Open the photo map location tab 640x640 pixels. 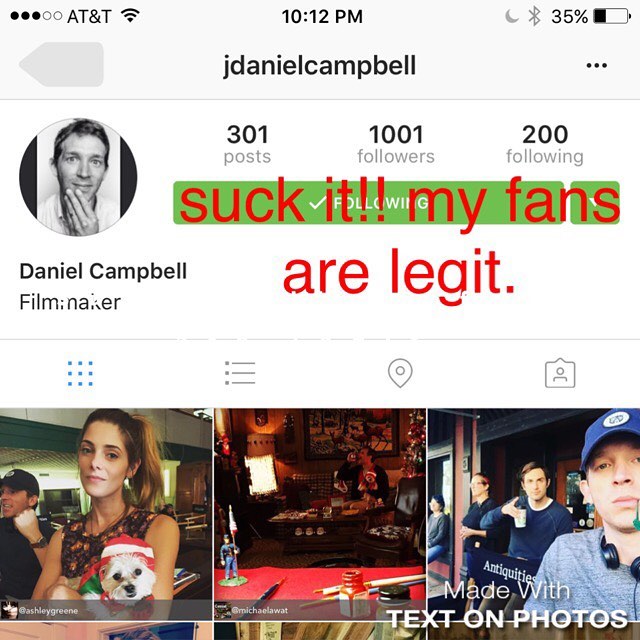pos(400,374)
